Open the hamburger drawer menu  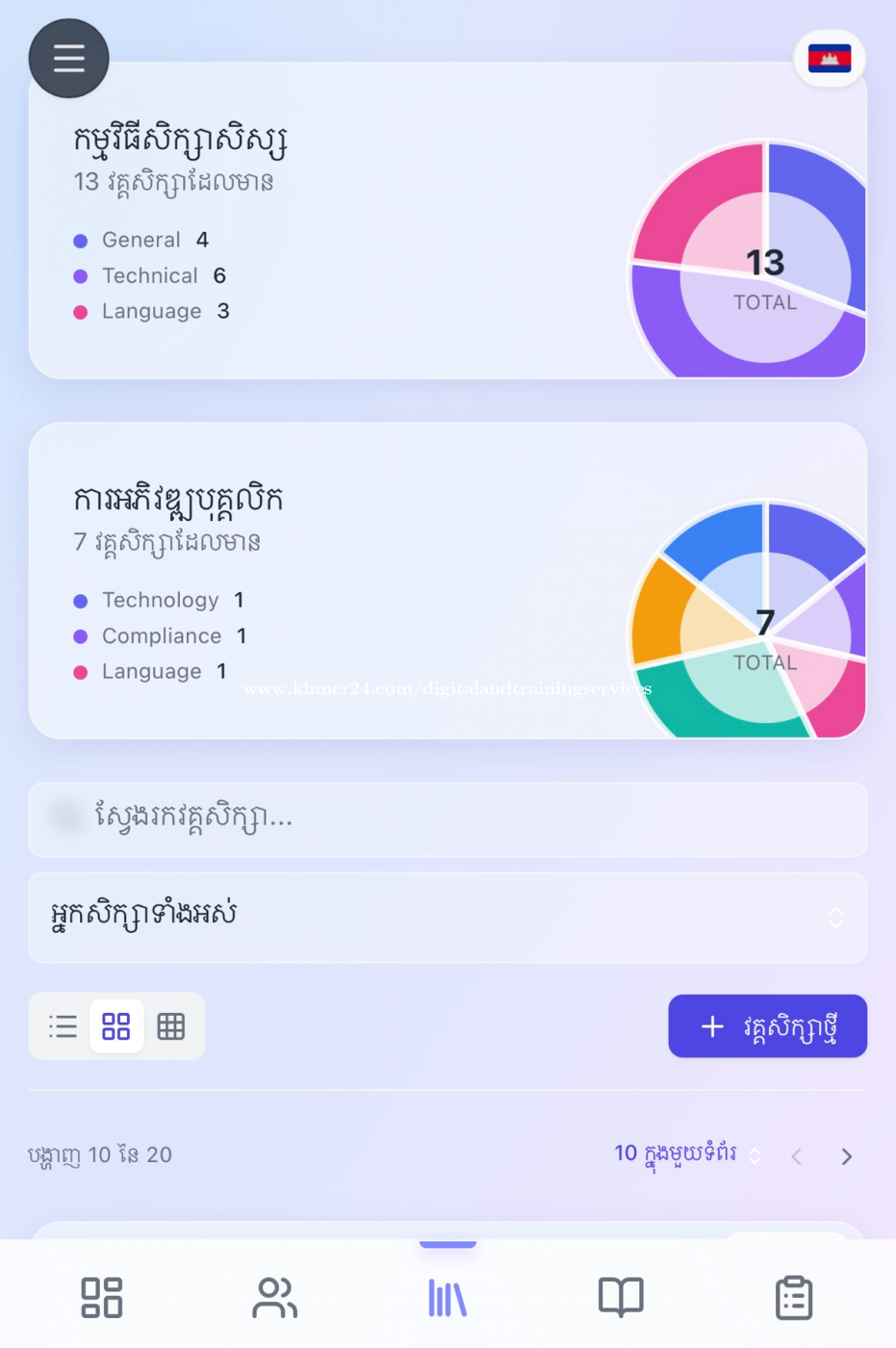pos(68,59)
